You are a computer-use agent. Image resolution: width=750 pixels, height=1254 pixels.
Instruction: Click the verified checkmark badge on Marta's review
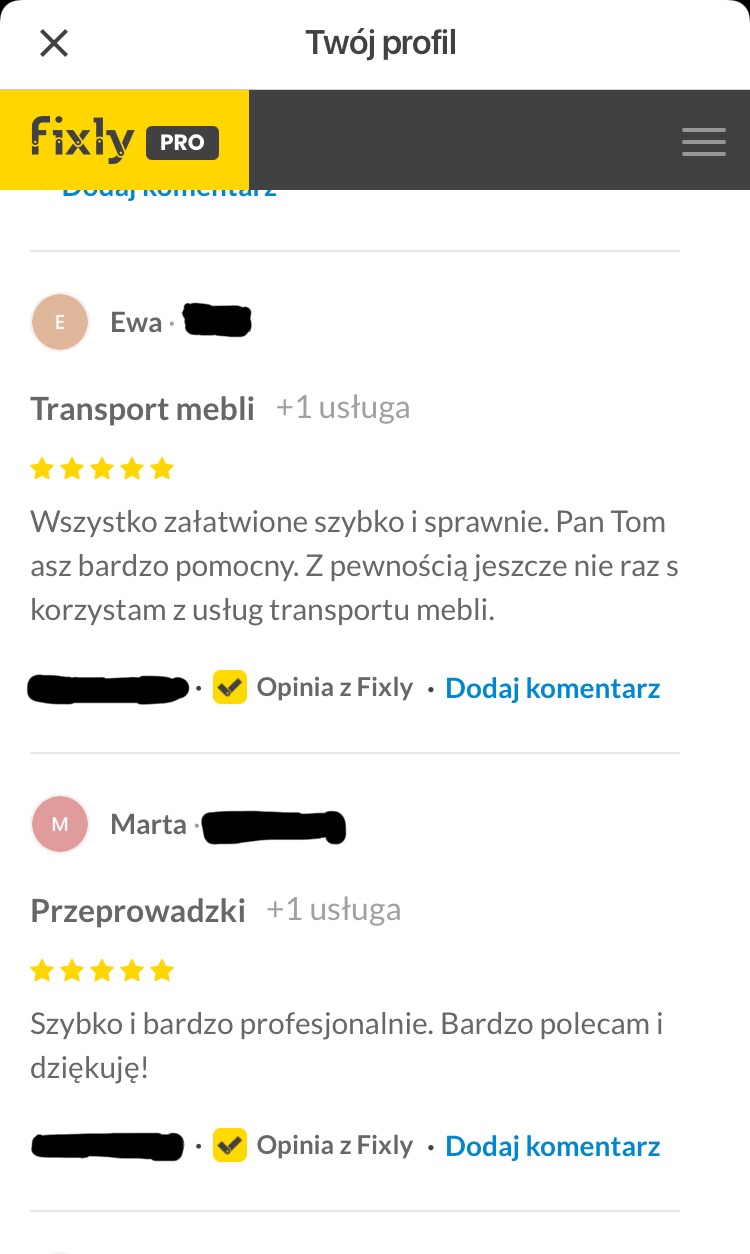pyautogui.click(x=230, y=1145)
